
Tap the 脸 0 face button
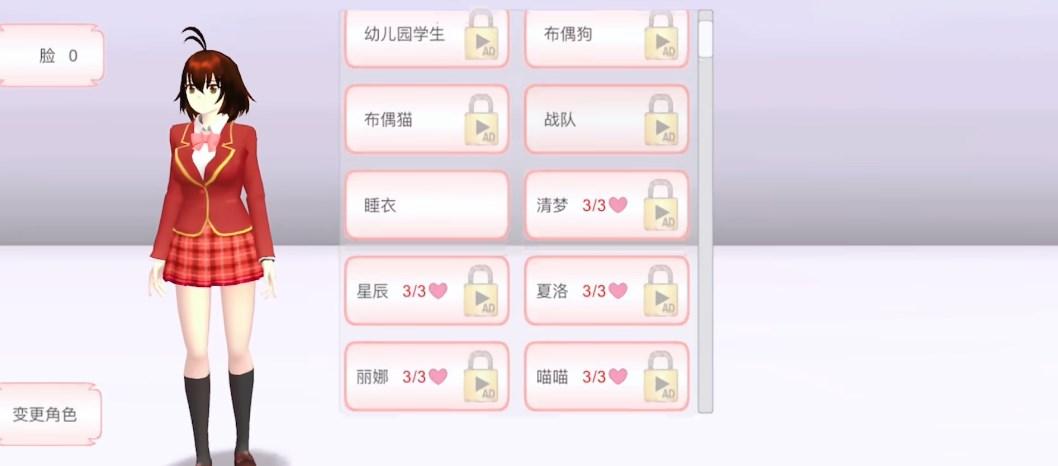coord(50,56)
